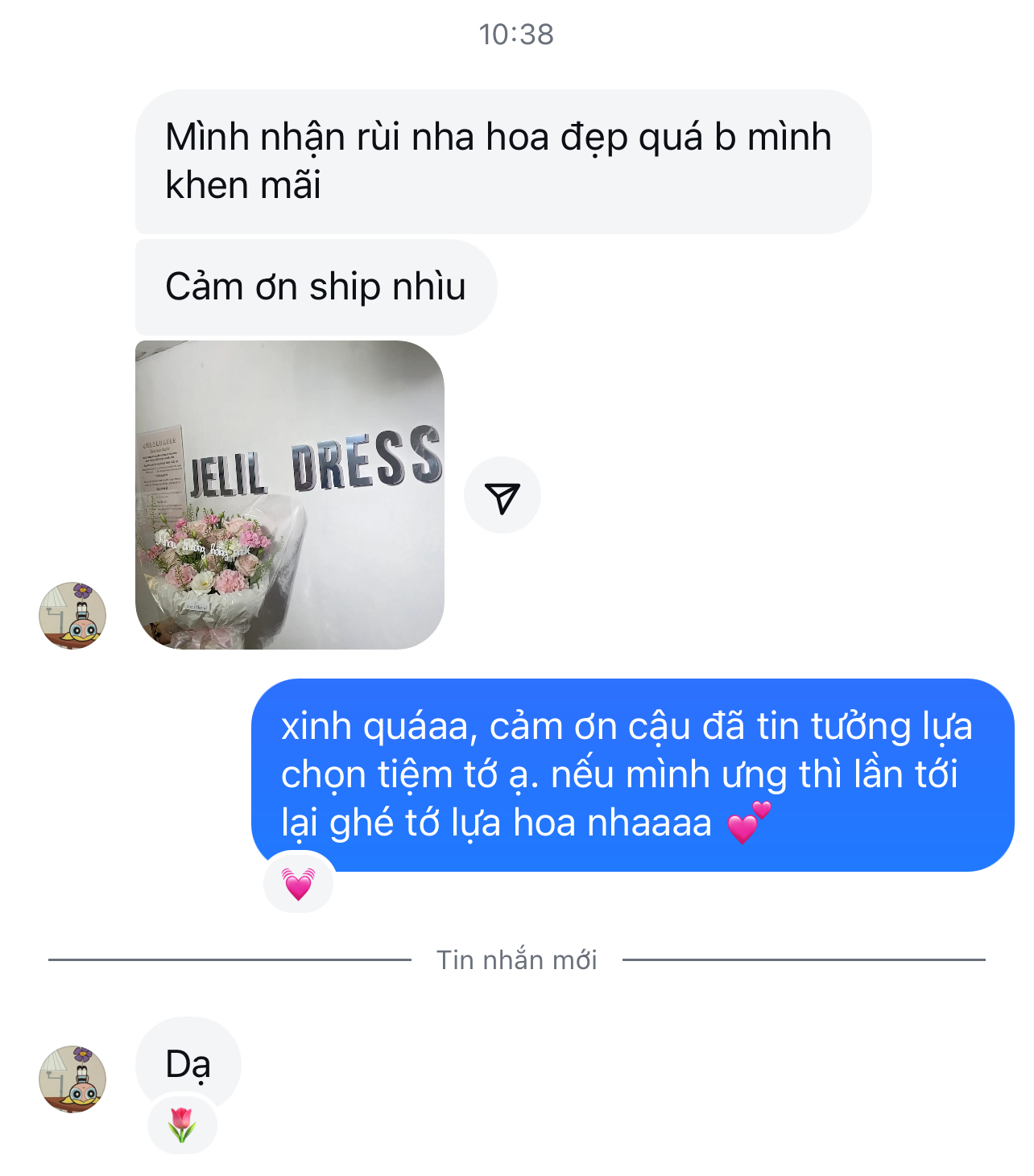Forward the photo with the paper plane icon
The image size is (1034, 1176).
tap(503, 496)
